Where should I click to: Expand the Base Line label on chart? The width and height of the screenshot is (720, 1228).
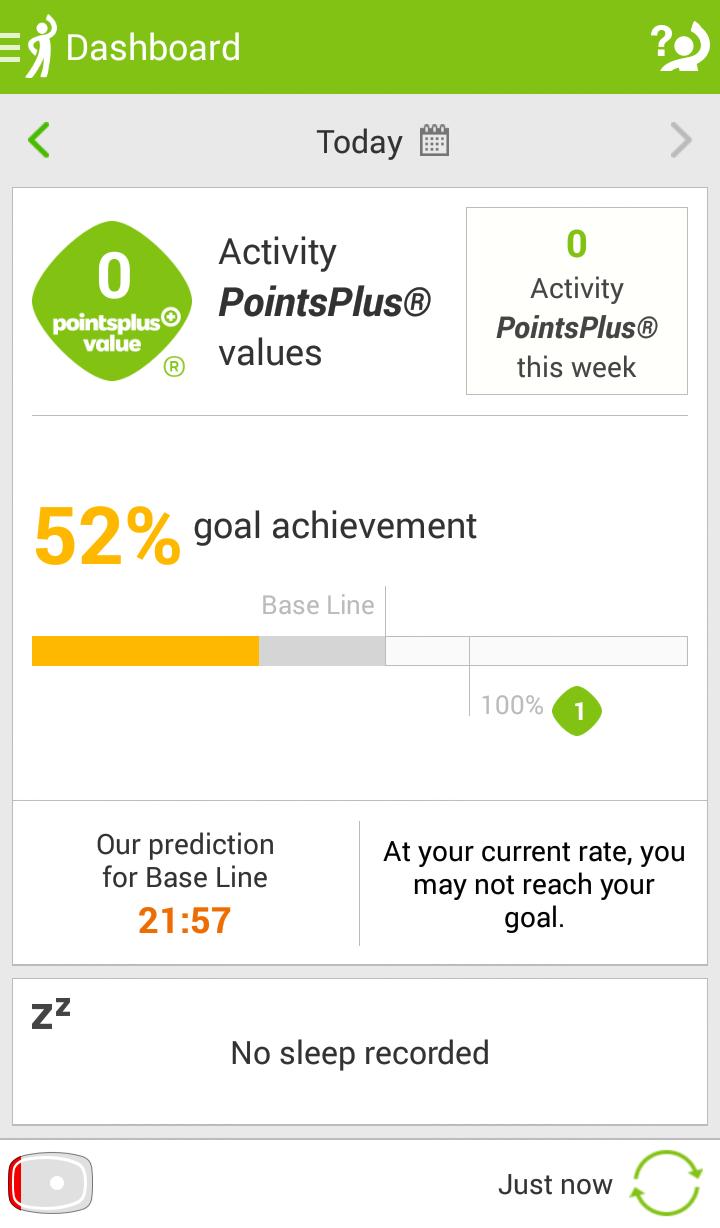click(x=318, y=604)
